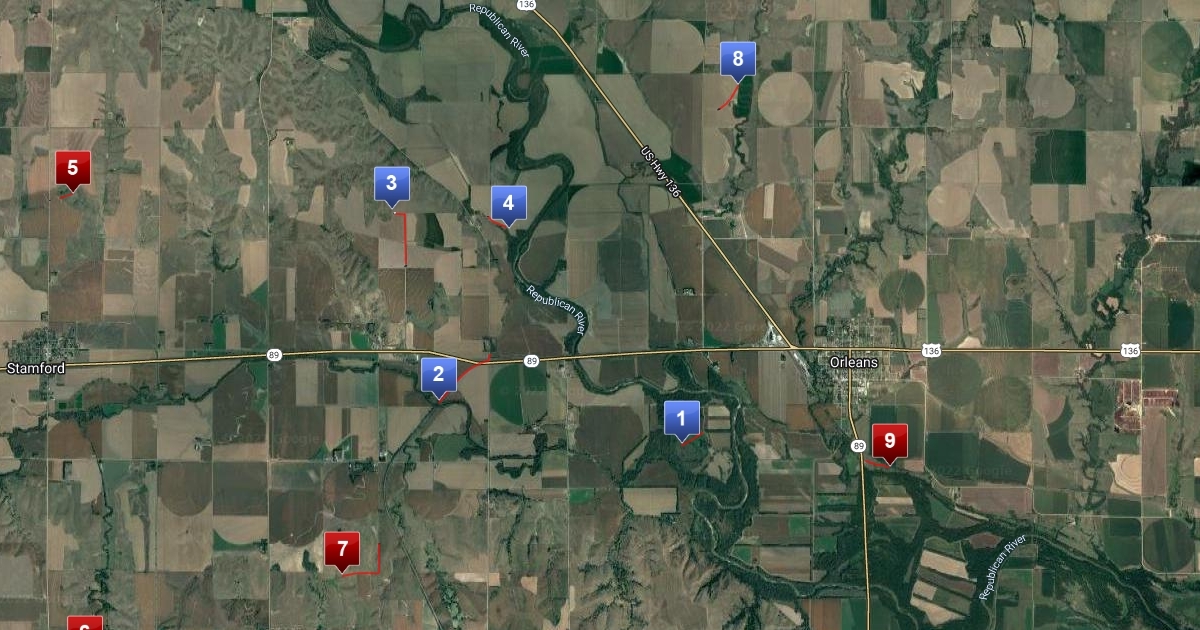Open red marker 9 near Orleans
Image resolution: width=1200 pixels, height=630 pixels.
[x=889, y=441]
